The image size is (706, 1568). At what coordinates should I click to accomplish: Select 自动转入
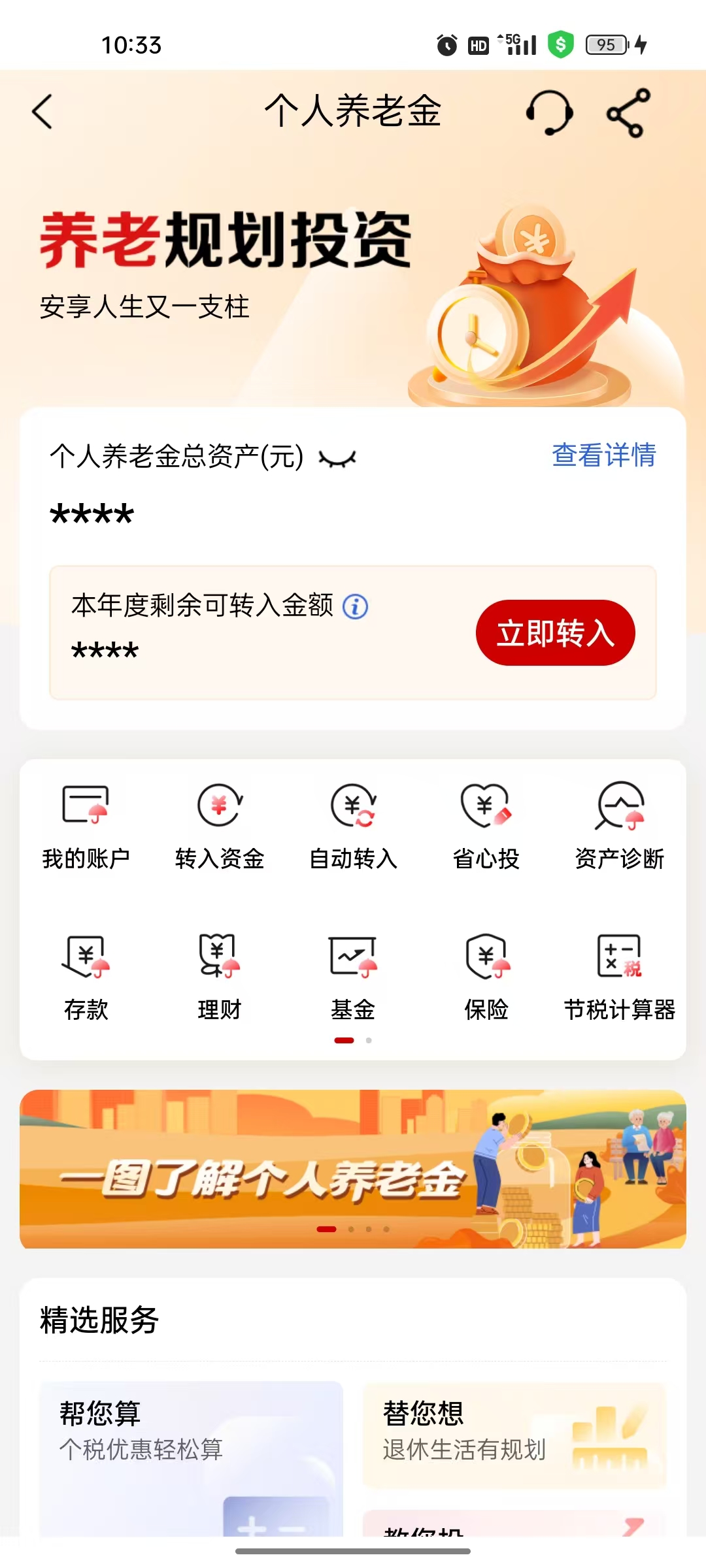pyautogui.click(x=353, y=826)
